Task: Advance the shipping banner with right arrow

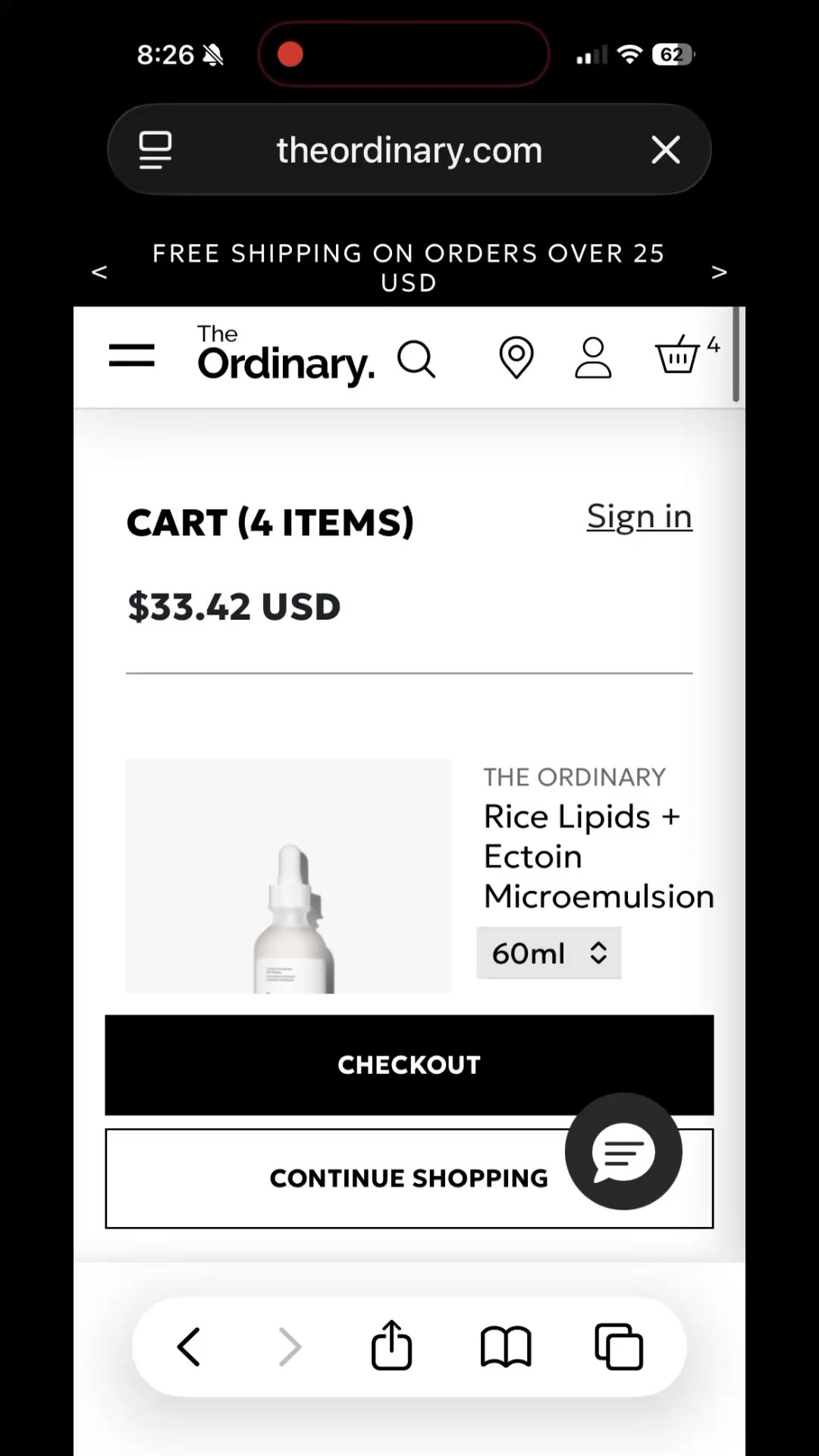Action: 719,271
